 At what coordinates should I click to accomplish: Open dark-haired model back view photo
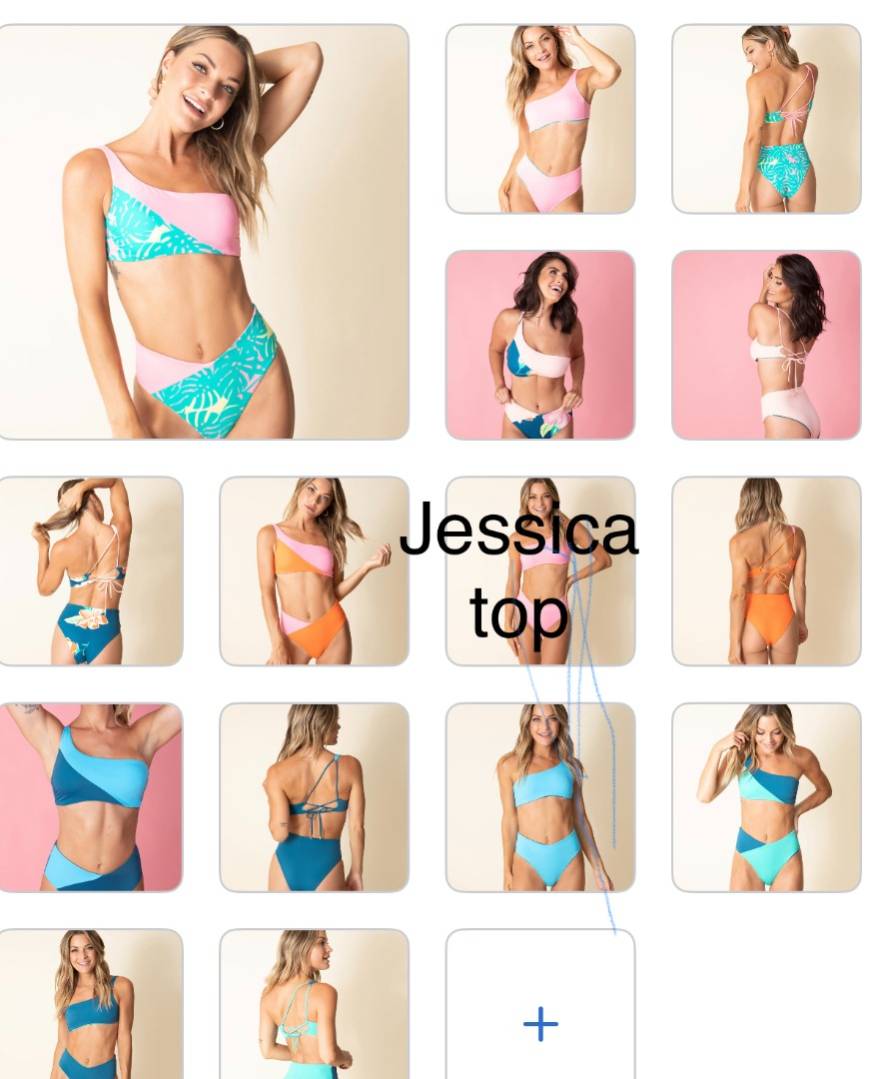click(766, 345)
